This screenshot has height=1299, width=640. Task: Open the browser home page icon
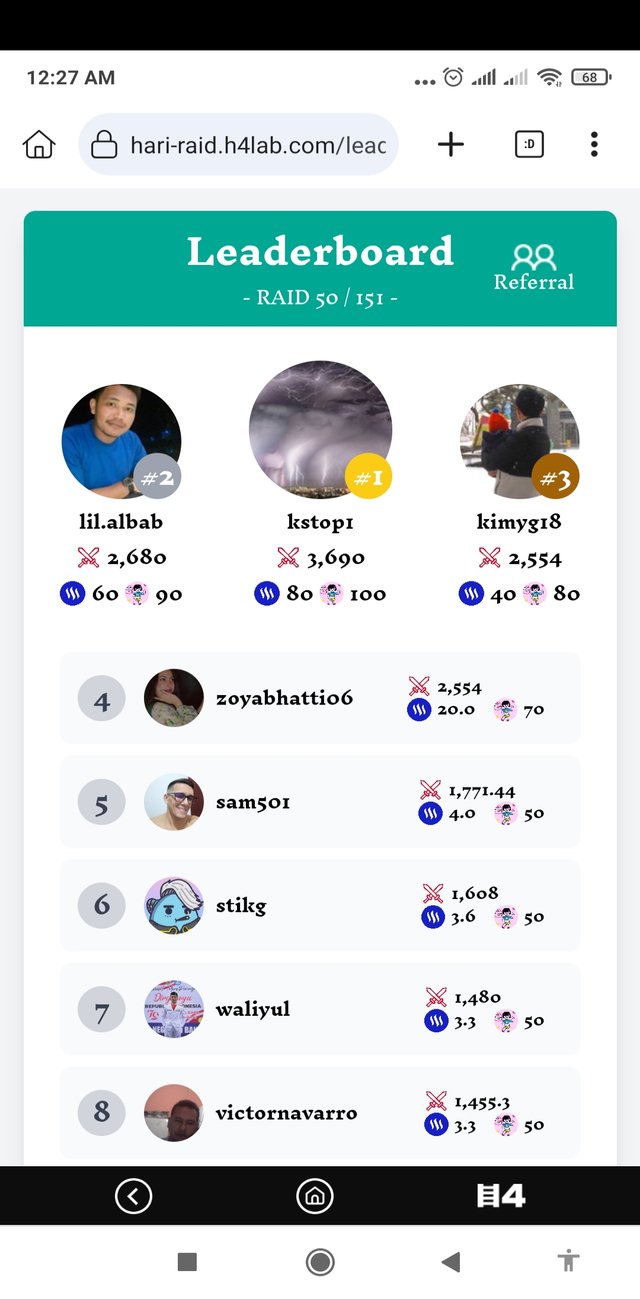pyautogui.click(x=39, y=145)
